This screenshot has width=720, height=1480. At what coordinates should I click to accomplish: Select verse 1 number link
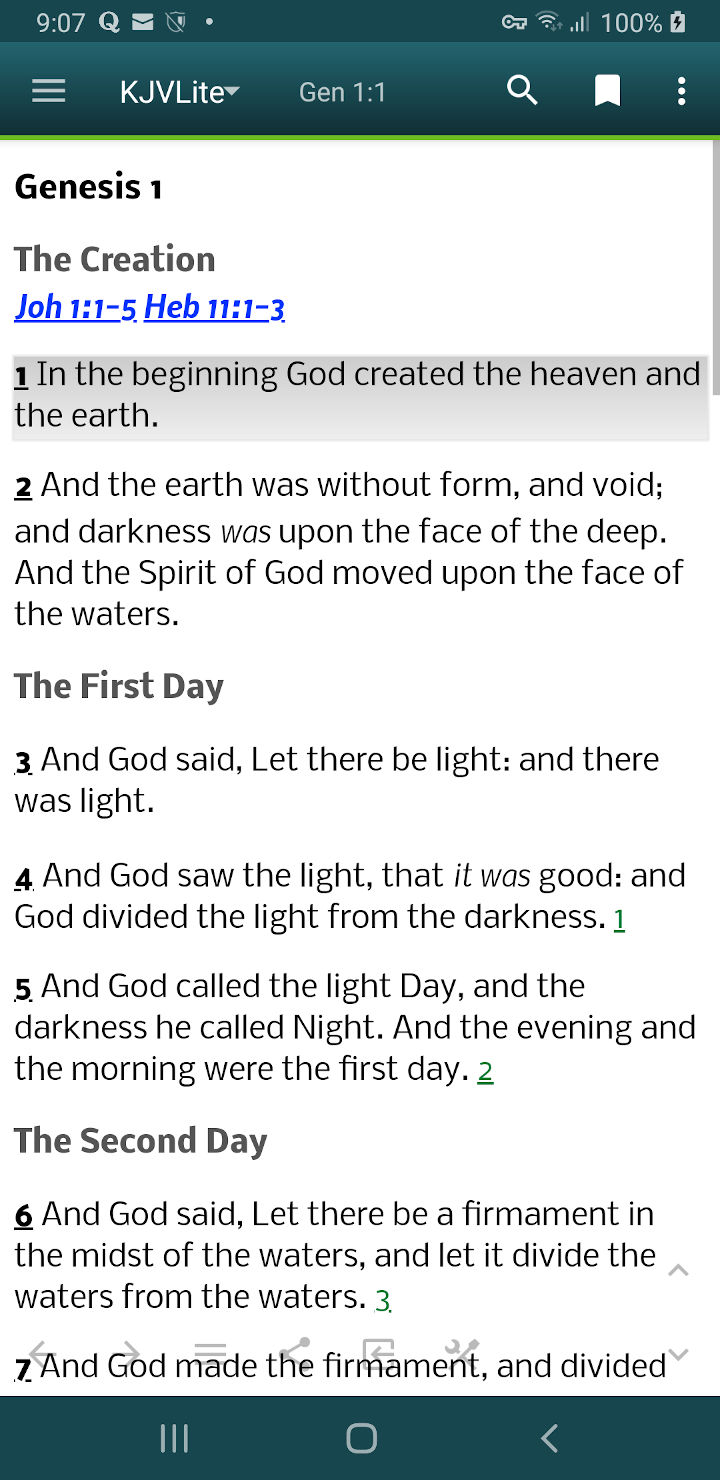click(x=21, y=377)
